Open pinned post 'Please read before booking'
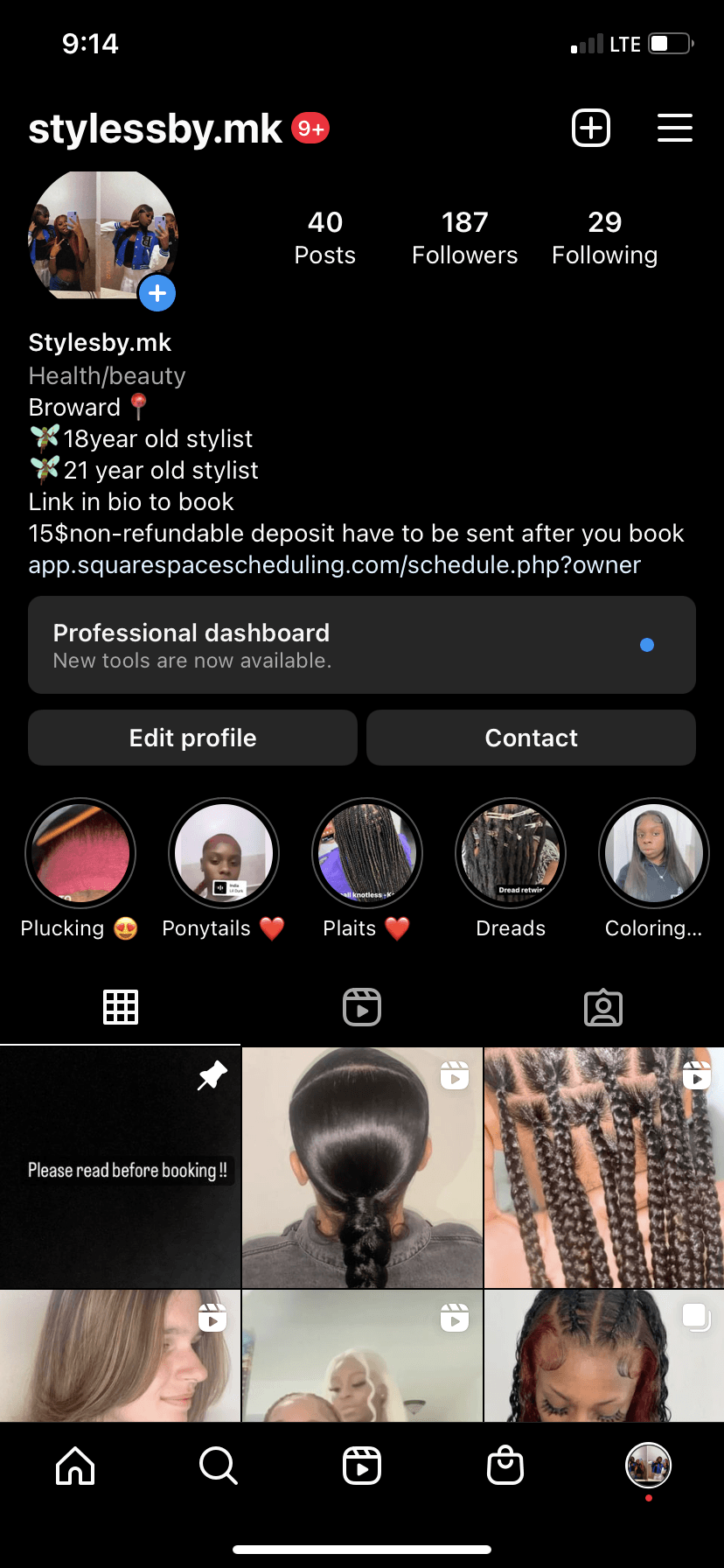This screenshot has width=724, height=1568. pos(120,1167)
